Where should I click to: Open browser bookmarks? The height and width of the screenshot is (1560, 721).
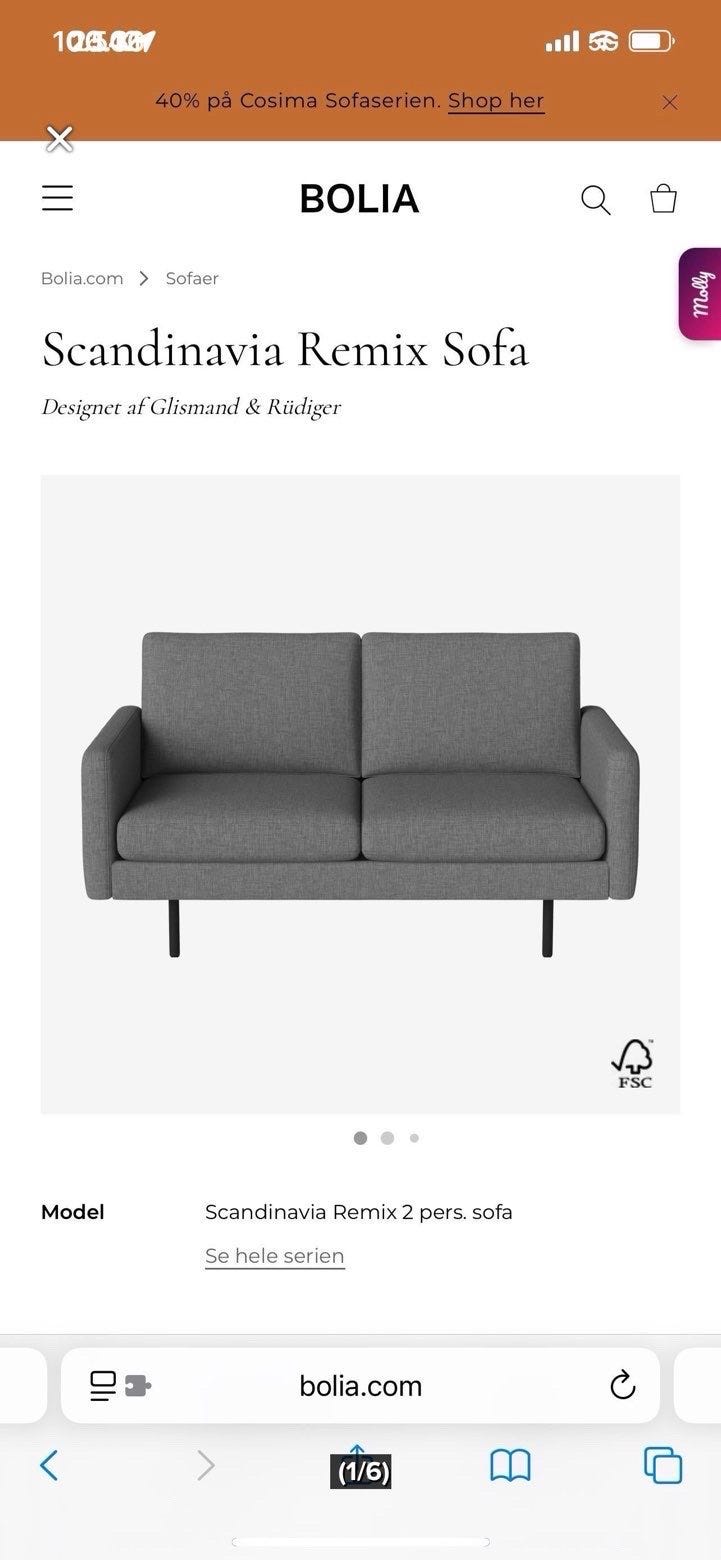point(510,1466)
